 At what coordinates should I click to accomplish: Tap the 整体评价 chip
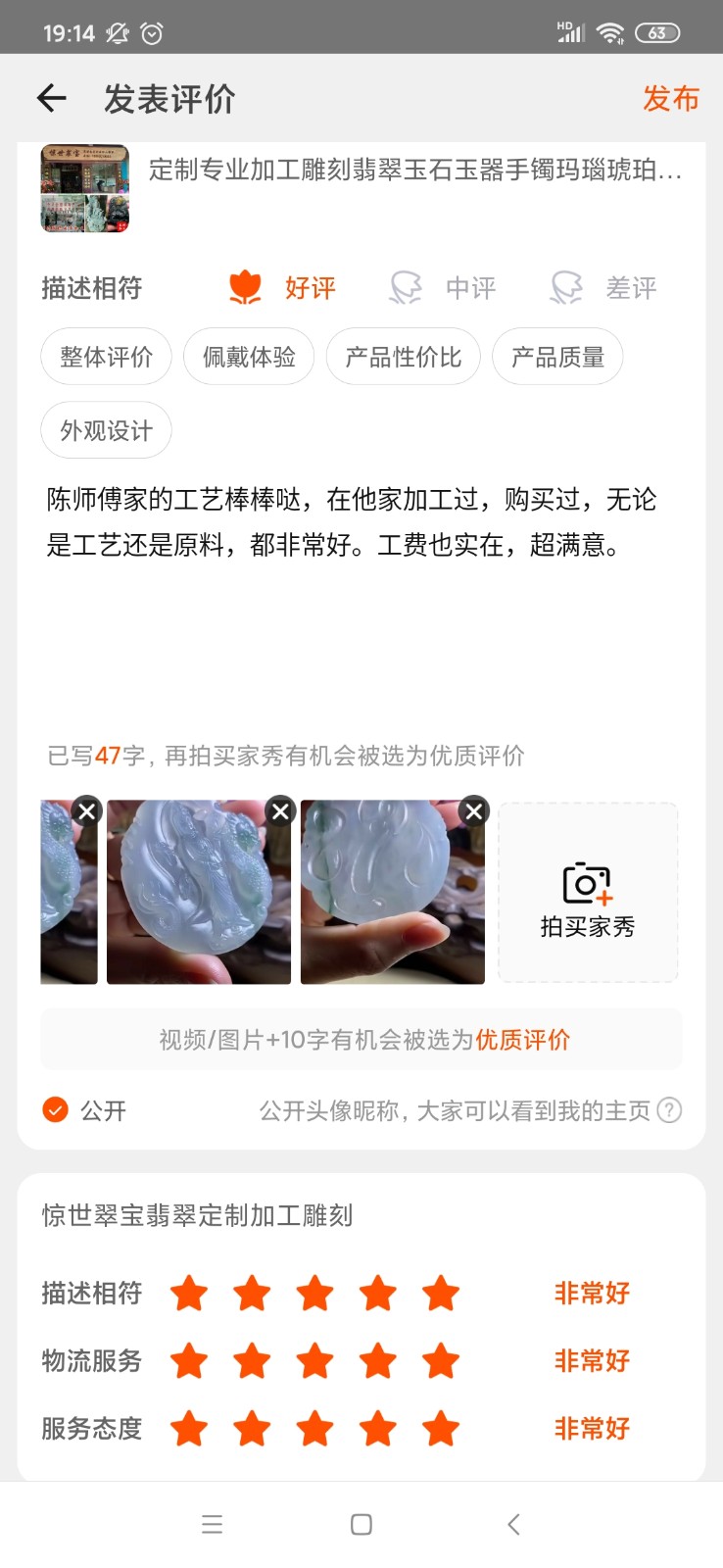[x=106, y=357]
